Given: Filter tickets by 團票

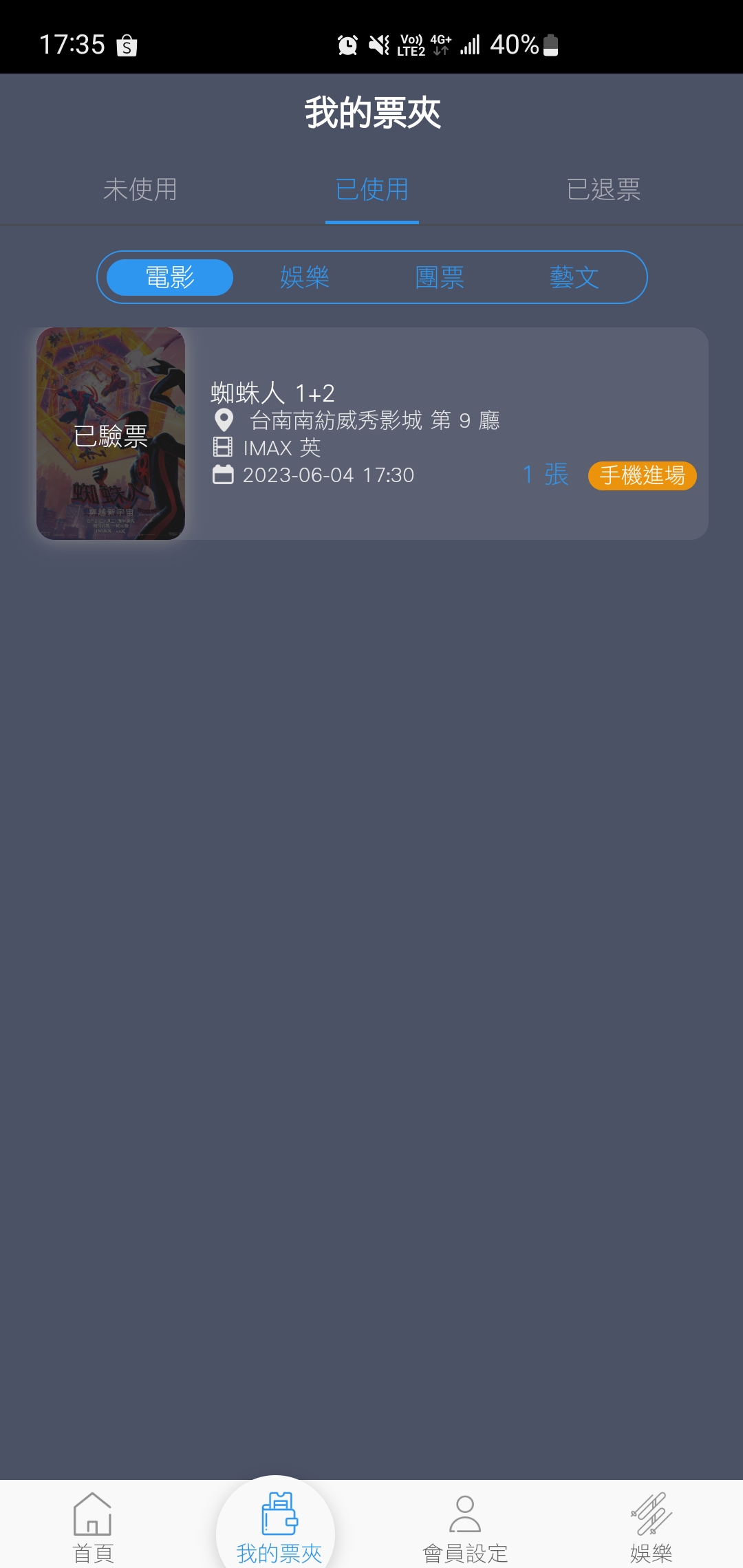Looking at the screenshot, I should click(440, 277).
